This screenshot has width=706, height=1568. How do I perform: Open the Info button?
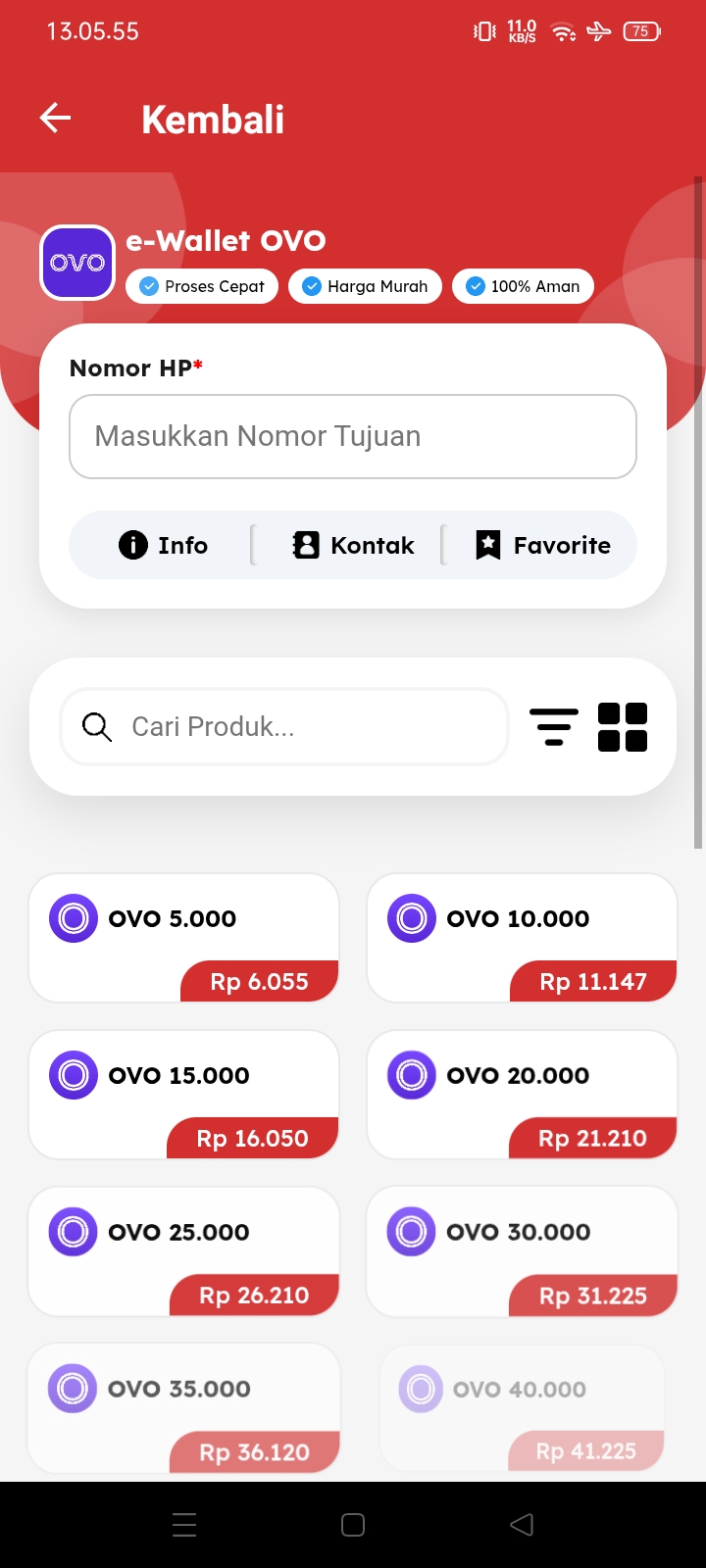click(163, 545)
